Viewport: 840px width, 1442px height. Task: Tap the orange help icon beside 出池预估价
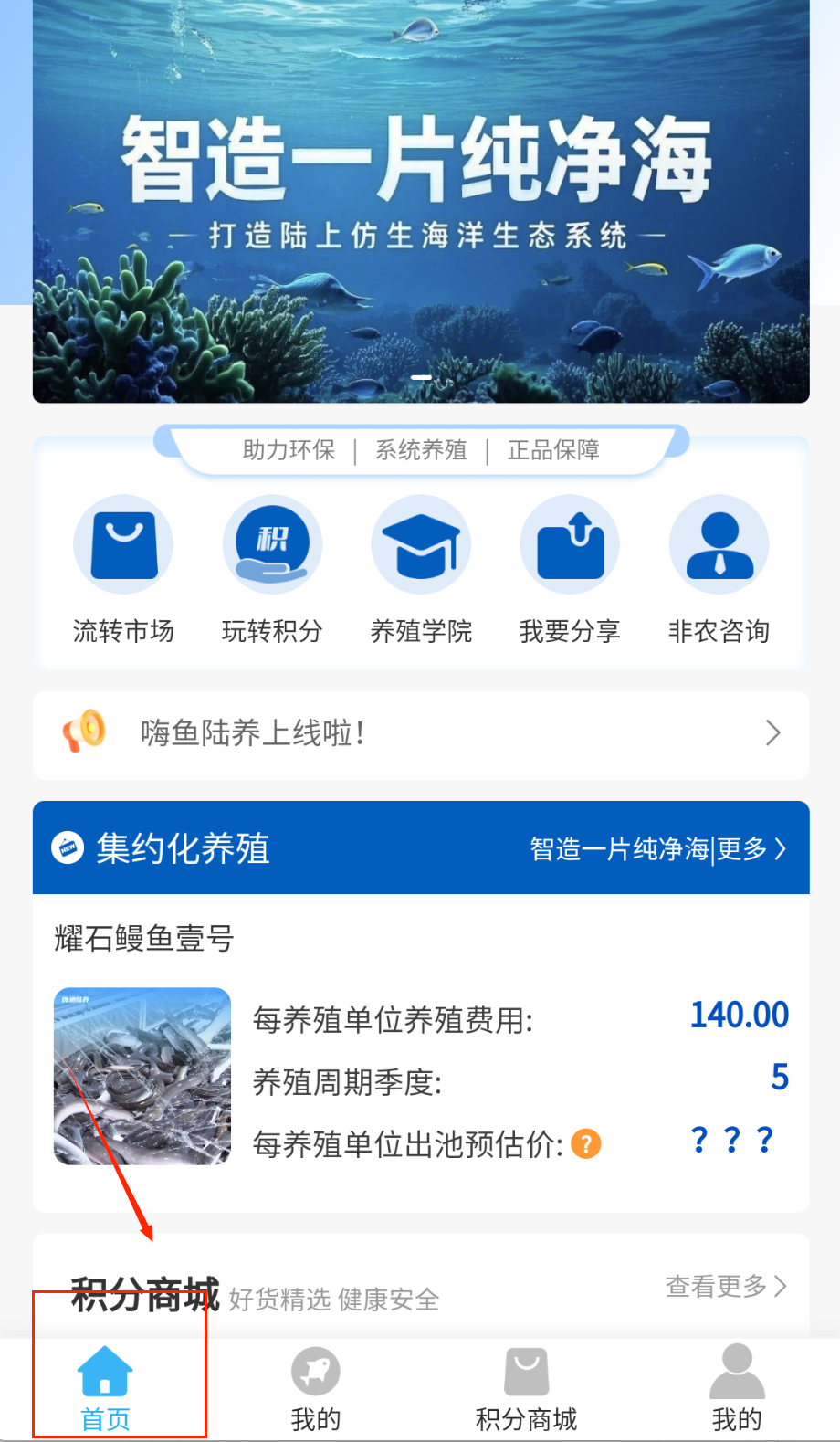click(586, 1143)
